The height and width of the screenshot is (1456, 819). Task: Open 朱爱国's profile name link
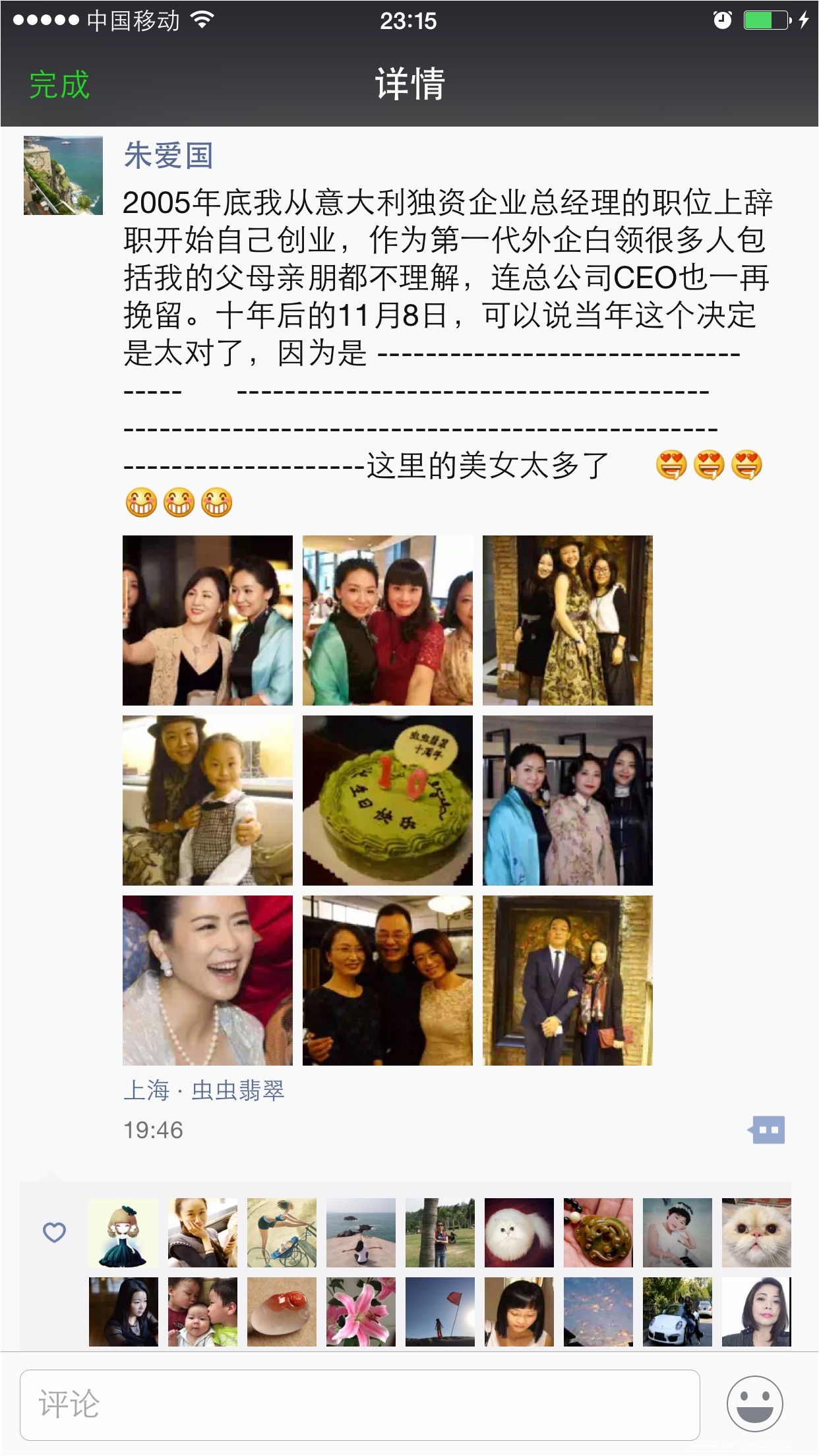point(168,156)
